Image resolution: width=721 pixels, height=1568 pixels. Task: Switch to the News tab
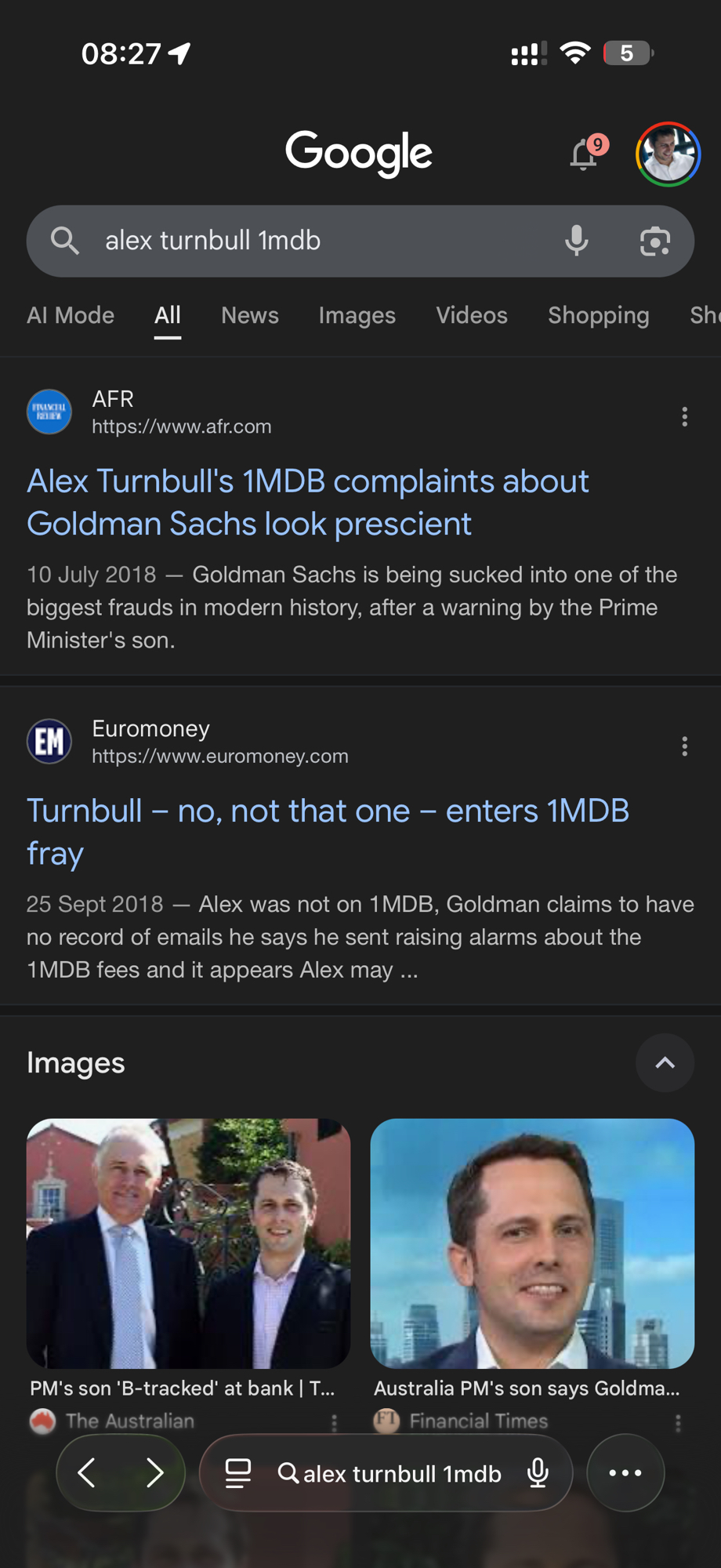point(250,315)
